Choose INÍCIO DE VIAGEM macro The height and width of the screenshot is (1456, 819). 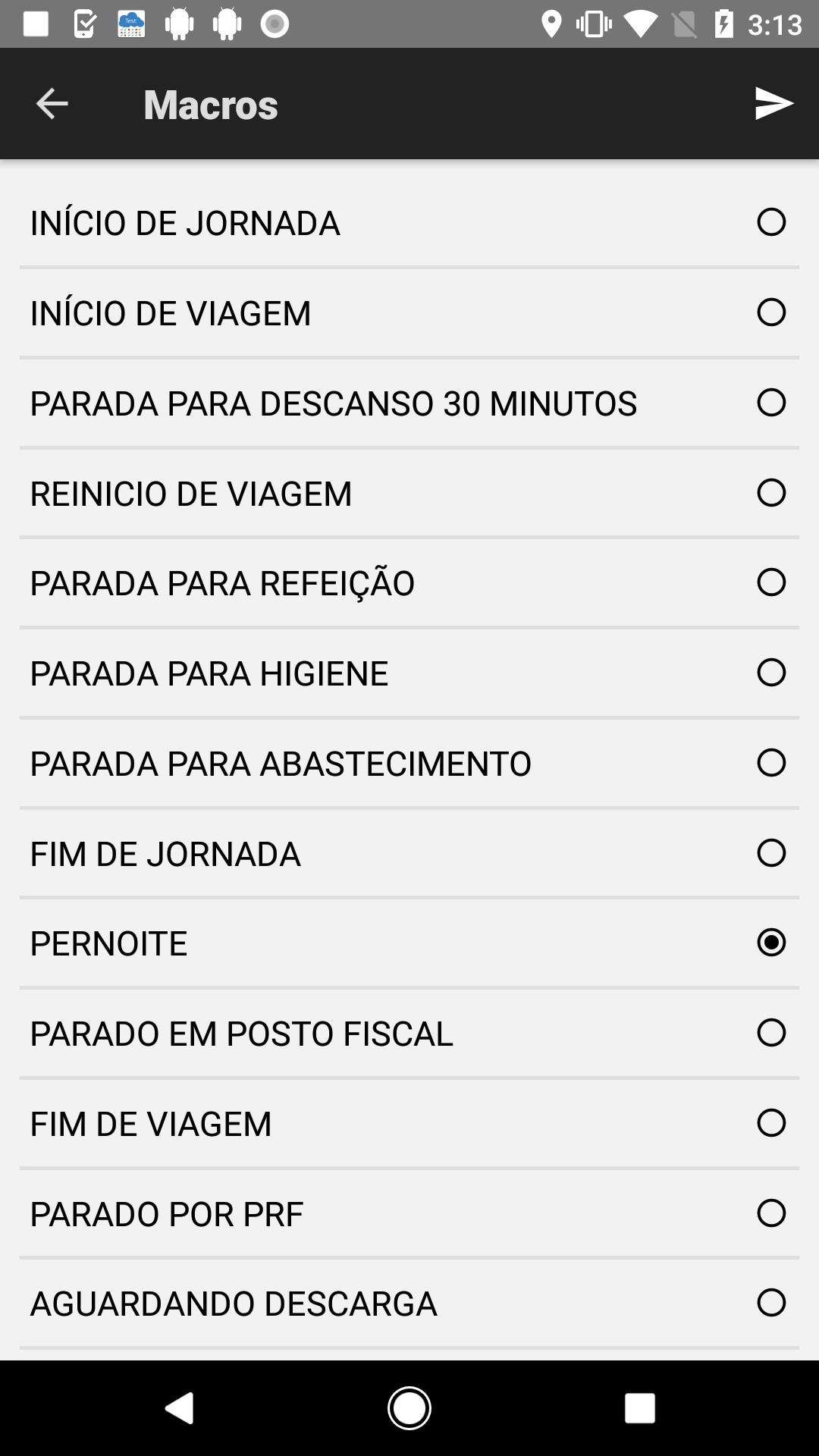point(409,312)
